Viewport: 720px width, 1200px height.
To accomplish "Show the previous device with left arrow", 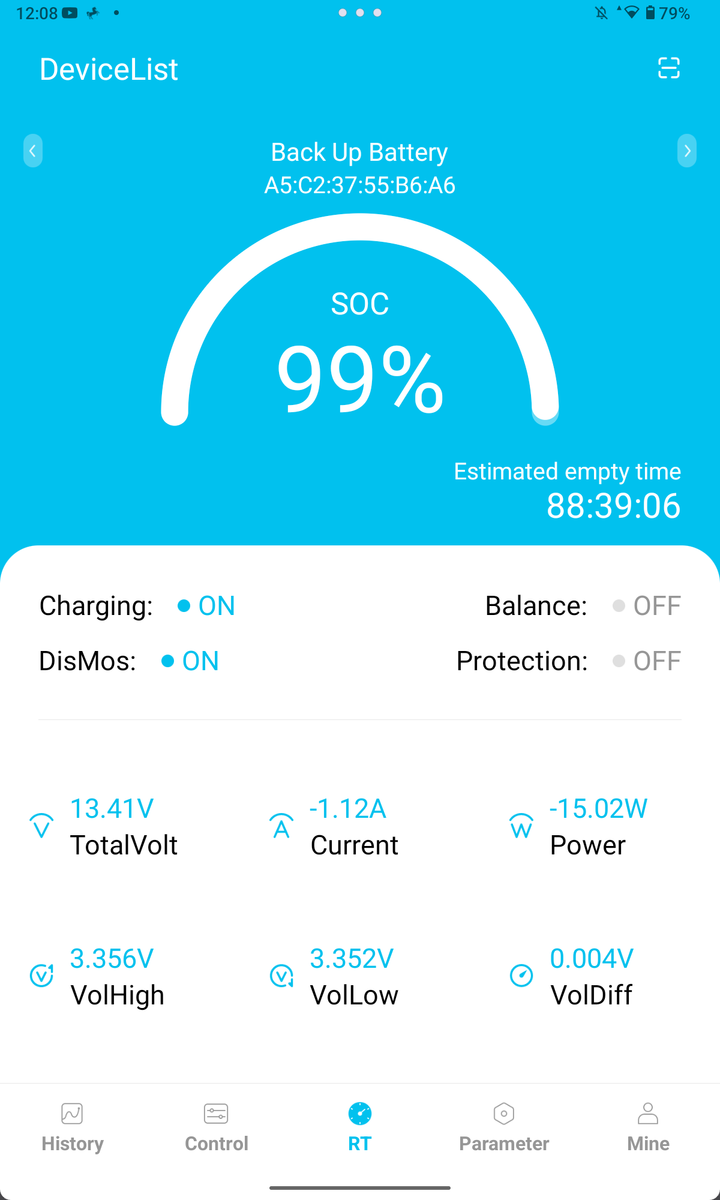I will (33, 151).
